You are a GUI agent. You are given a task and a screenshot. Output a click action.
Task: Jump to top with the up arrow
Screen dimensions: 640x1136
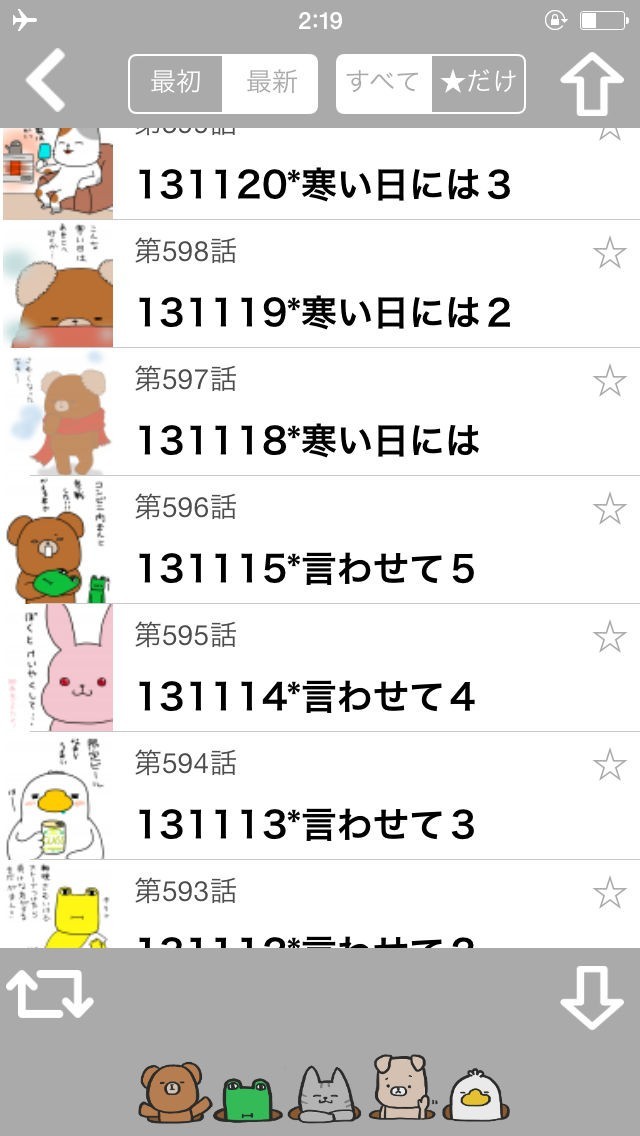tap(591, 83)
